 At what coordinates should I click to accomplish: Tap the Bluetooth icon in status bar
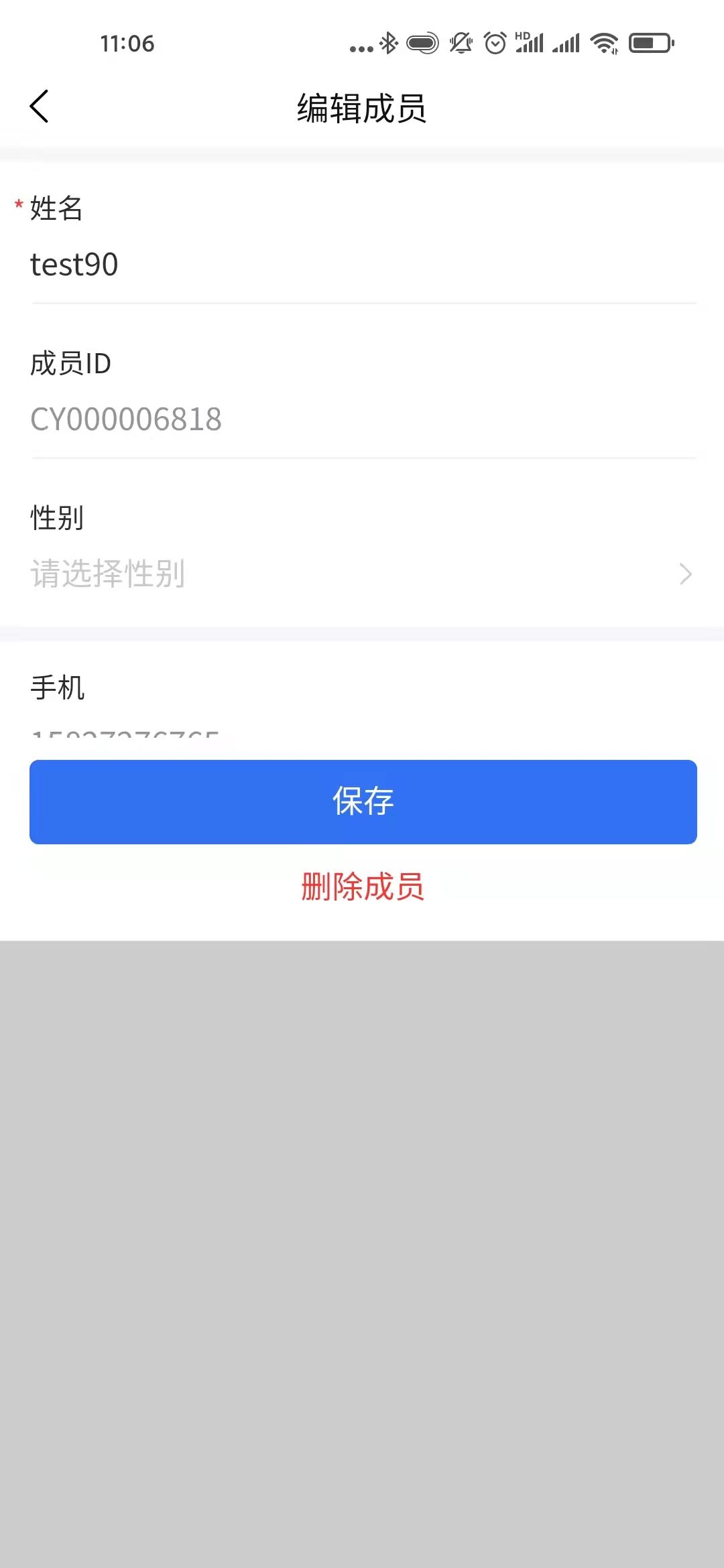[x=387, y=42]
